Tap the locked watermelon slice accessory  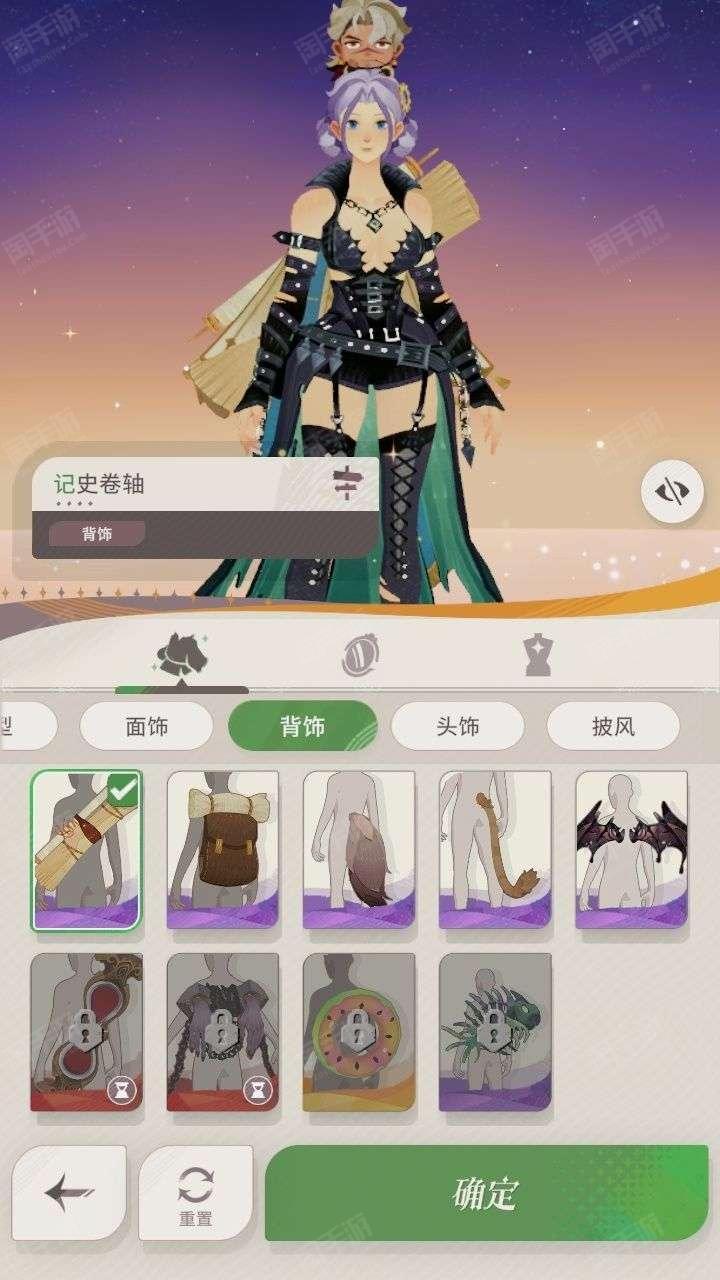click(359, 1031)
